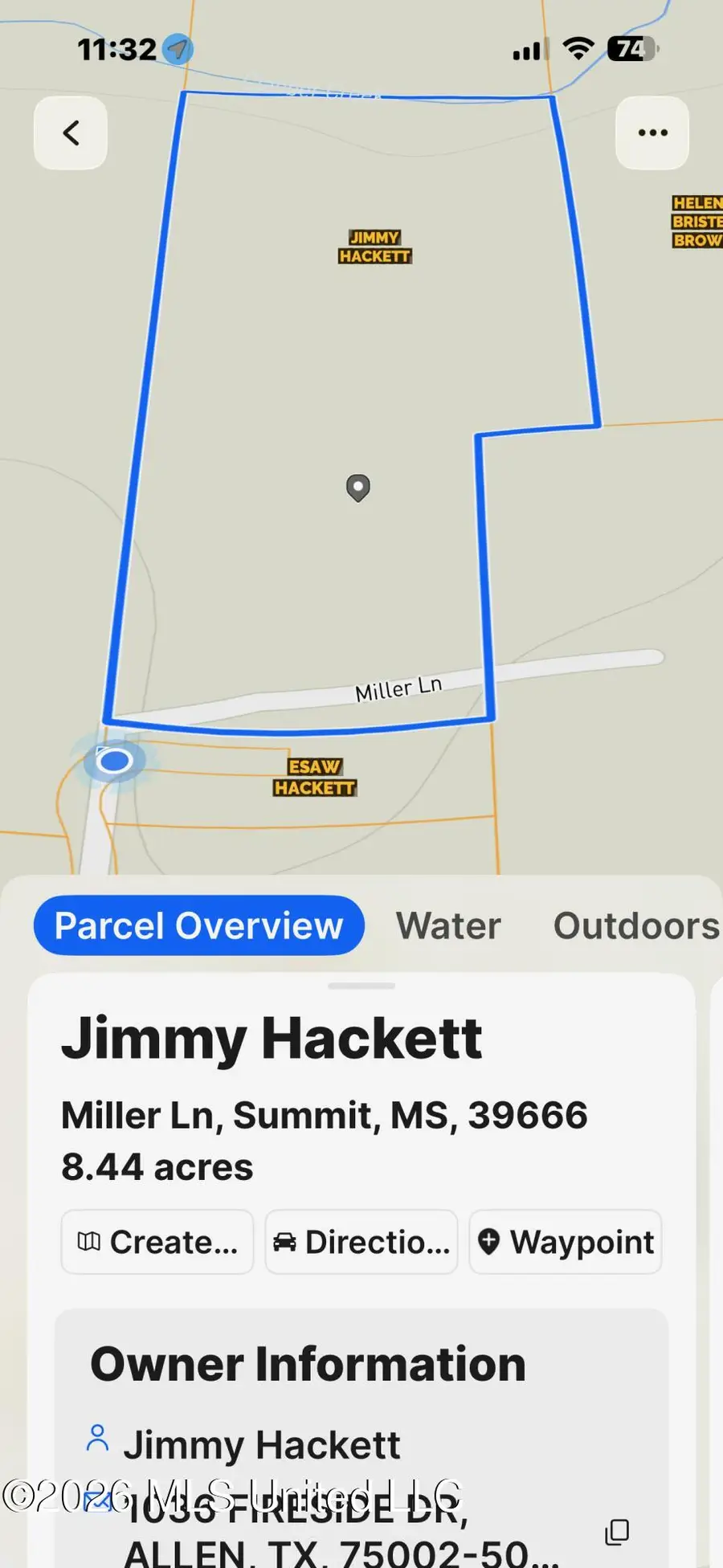Tap the Jimmy Hackett map label
This screenshot has height=1568, width=723.
click(374, 247)
